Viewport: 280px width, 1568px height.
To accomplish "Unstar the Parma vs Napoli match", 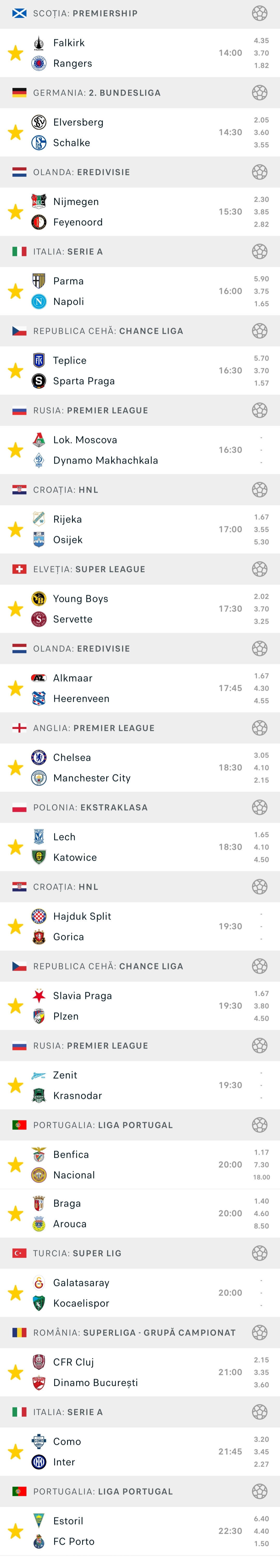I will point(16,292).
